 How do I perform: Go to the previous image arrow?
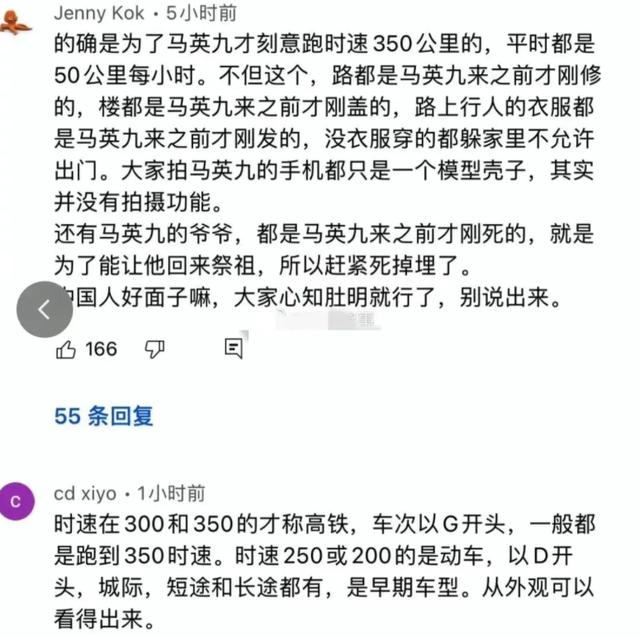[x=45, y=309]
